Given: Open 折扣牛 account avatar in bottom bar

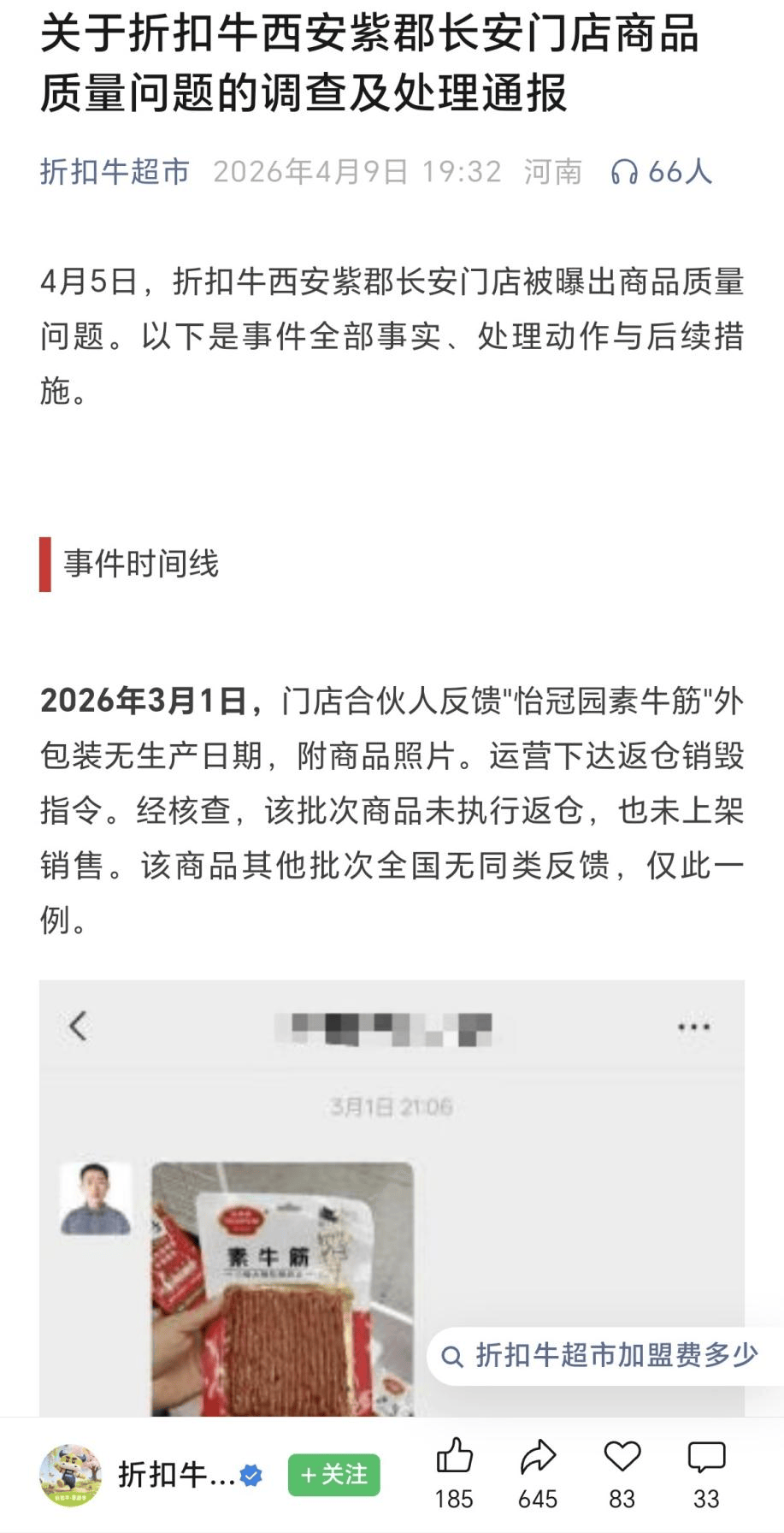Looking at the screenshot, I should tap(70, 1475).
